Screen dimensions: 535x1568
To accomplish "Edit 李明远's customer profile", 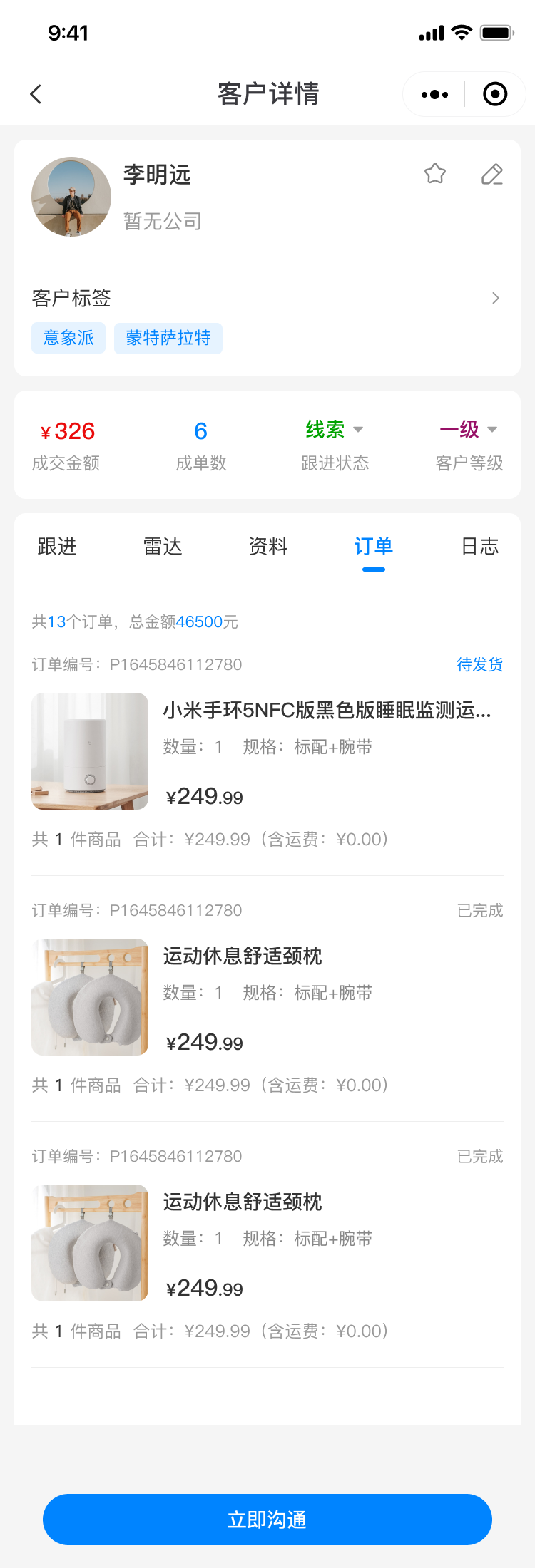I will point(492,174).
